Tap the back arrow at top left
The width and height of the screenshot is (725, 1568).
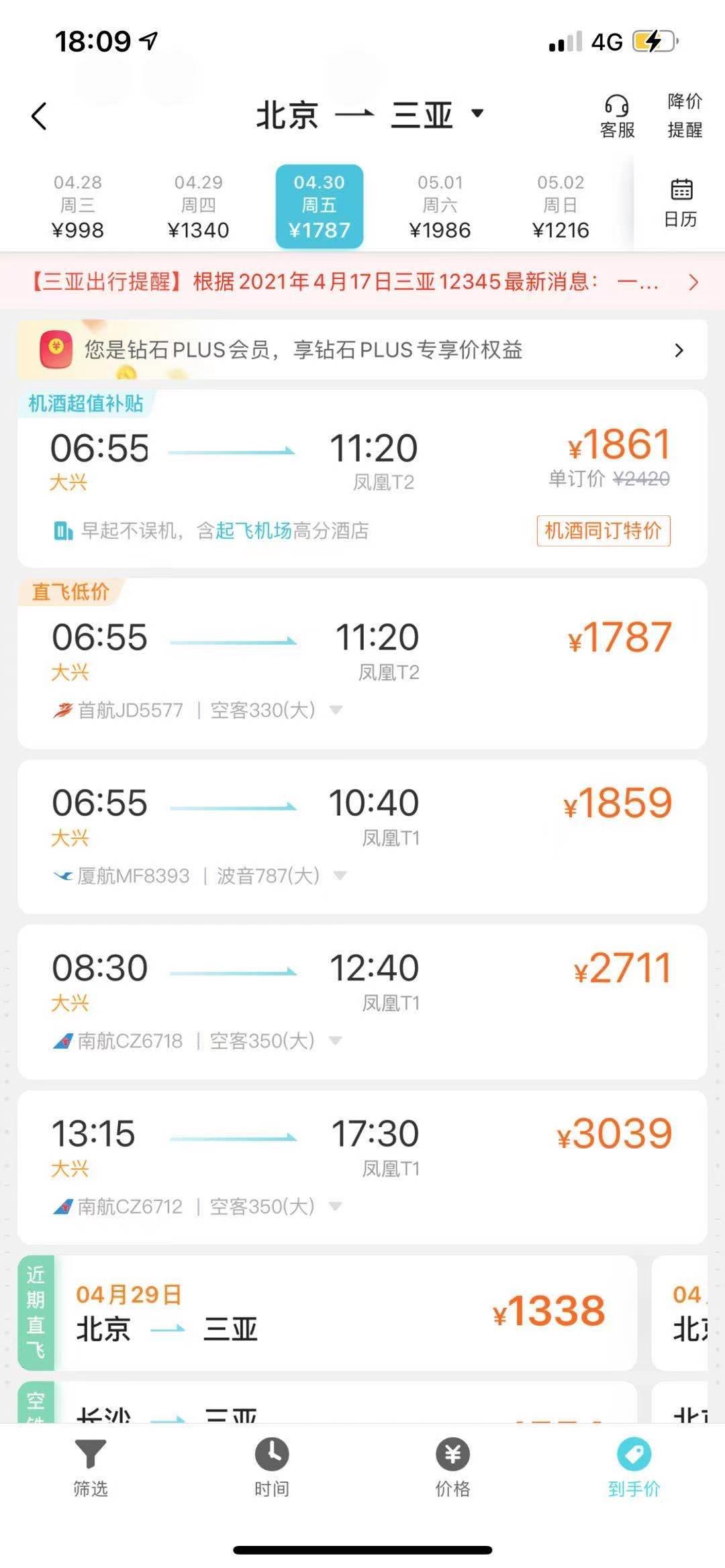pyautogui.click(x=38, y=115)
